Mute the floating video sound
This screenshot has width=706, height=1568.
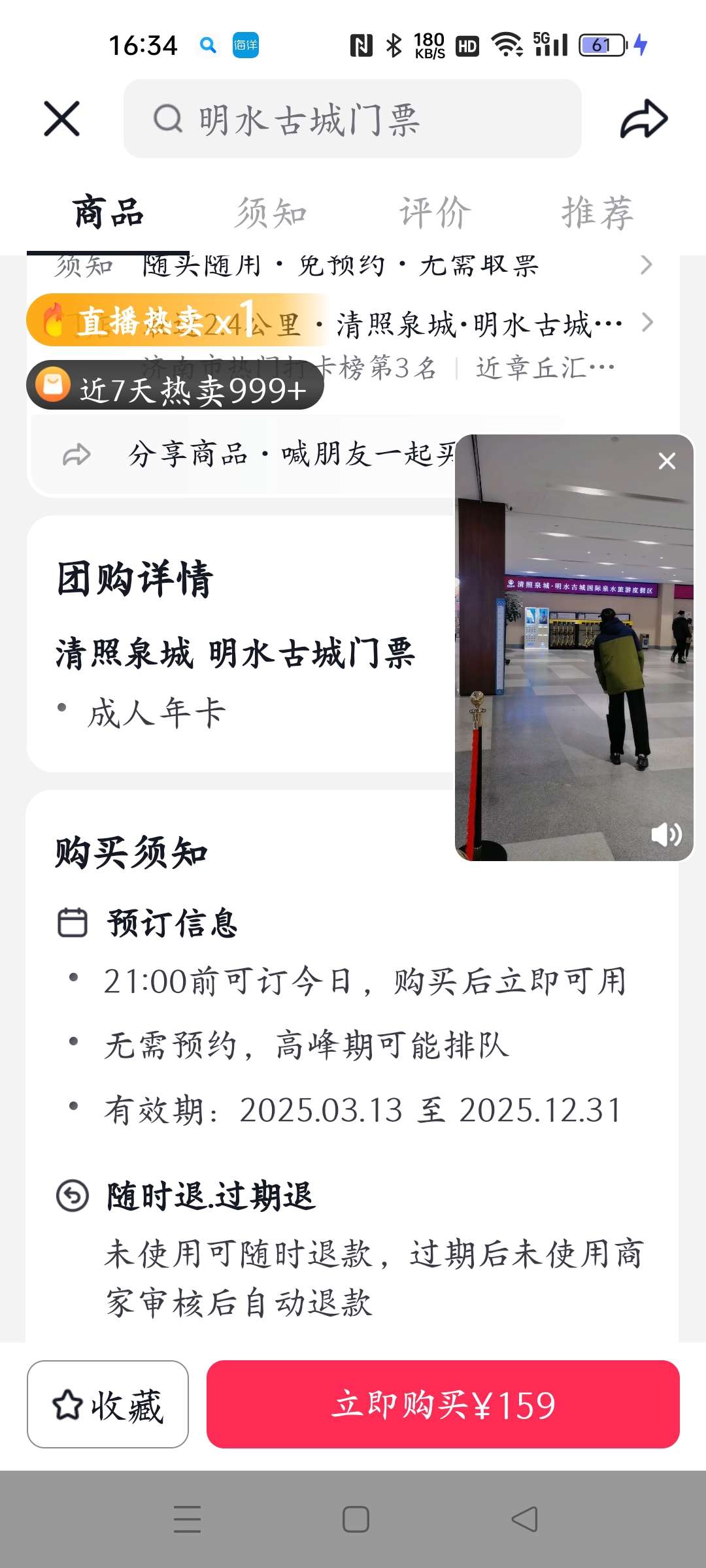tap(666, 834)
